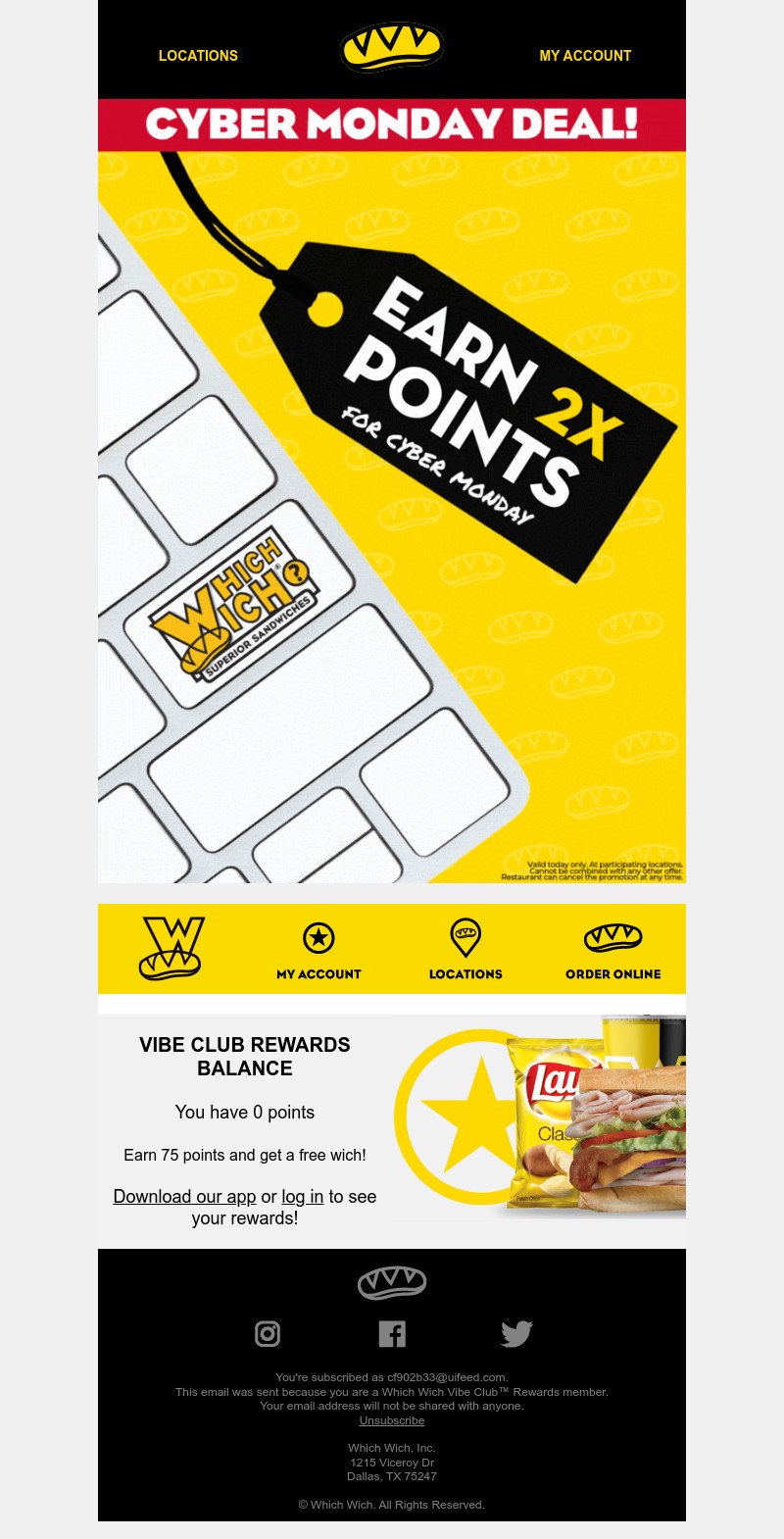Unsubscribe from these emails
784x1539 pixels.
(x=392, y=1420)
